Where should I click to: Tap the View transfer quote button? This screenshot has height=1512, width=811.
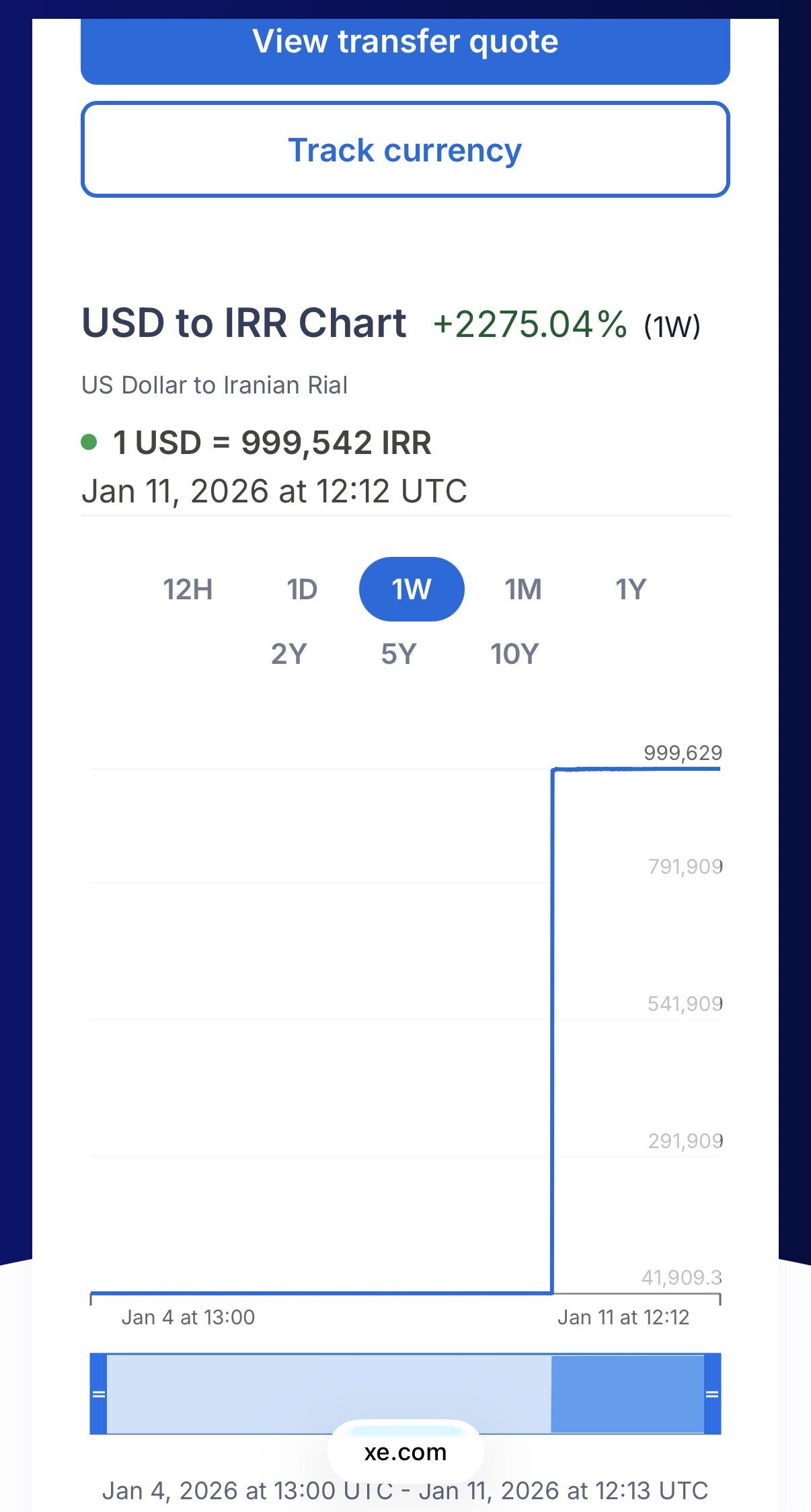tap(405, 47)
